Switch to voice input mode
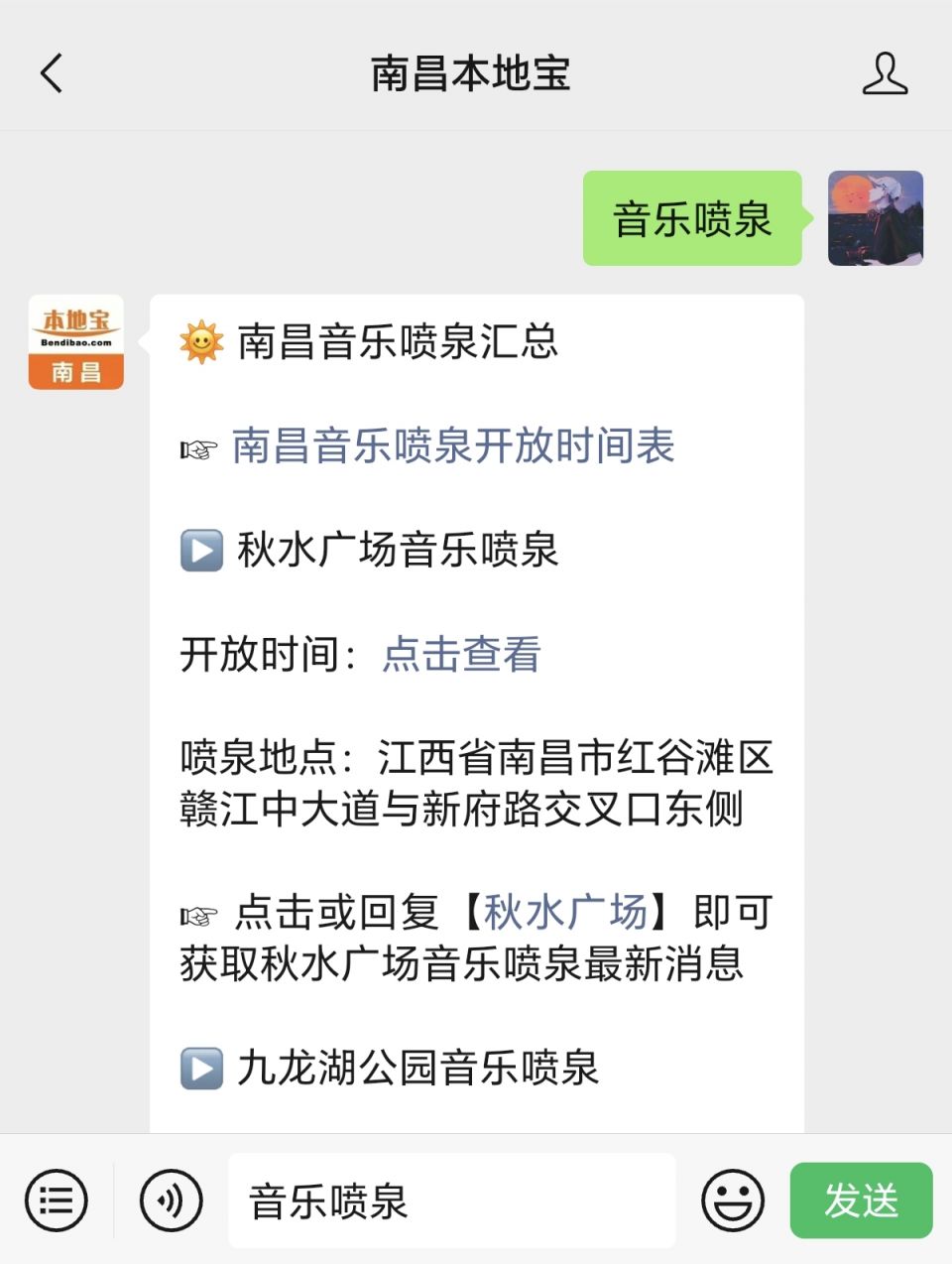Viewport: 952px width, 1264px height. (x=171, y=1201)
